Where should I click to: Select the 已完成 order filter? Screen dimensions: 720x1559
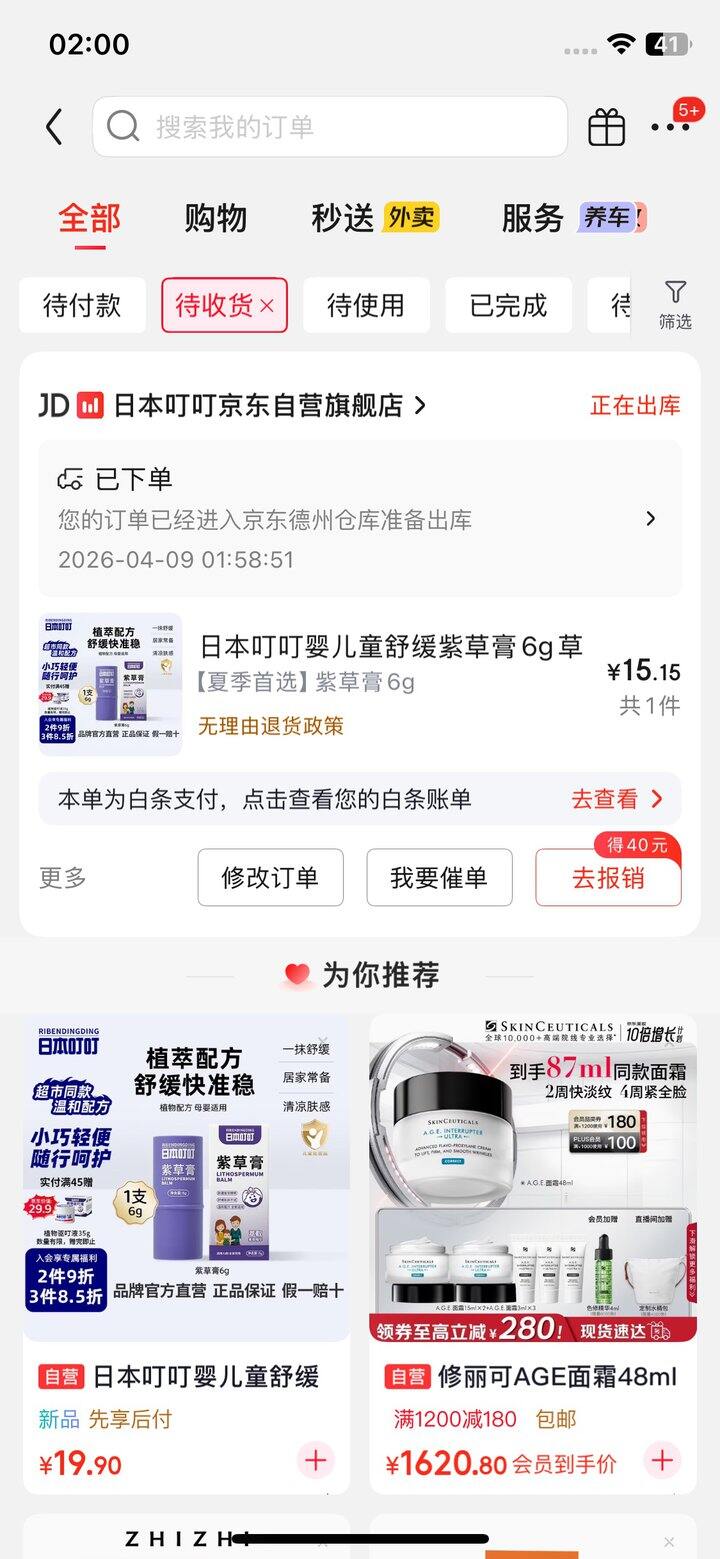(508, 304)
